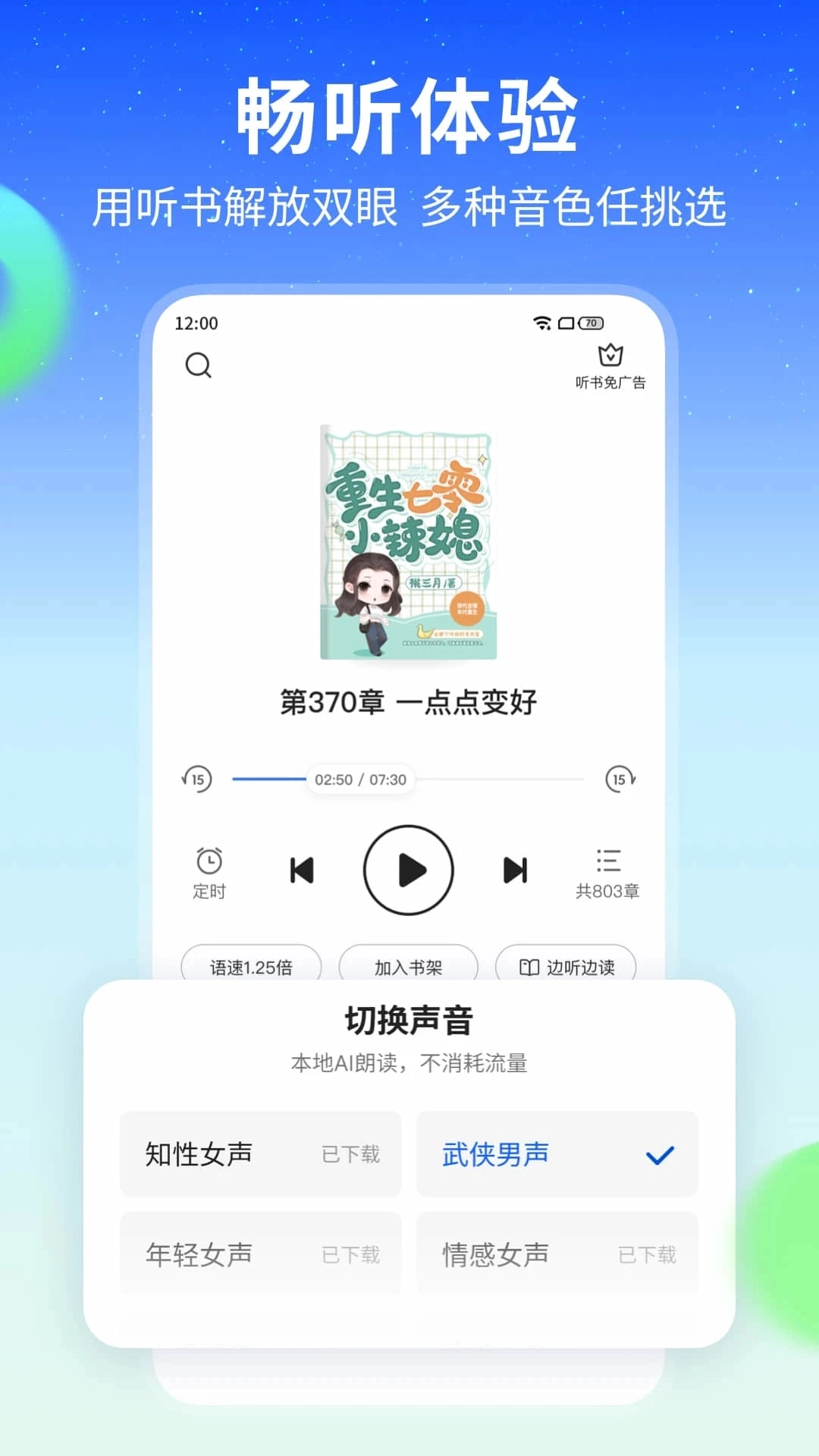
Task: Choose the 情感女声 voice option
Action: coord(557,1254)
